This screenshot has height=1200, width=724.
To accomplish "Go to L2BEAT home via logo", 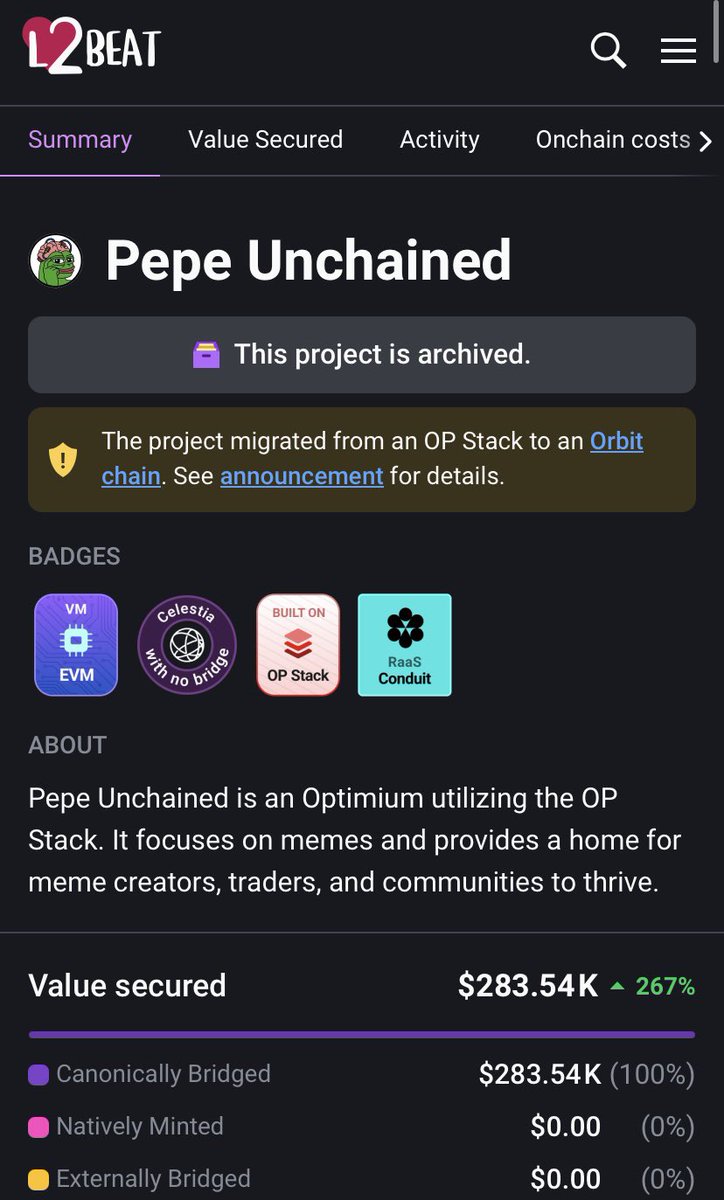I will click(91, 46).
